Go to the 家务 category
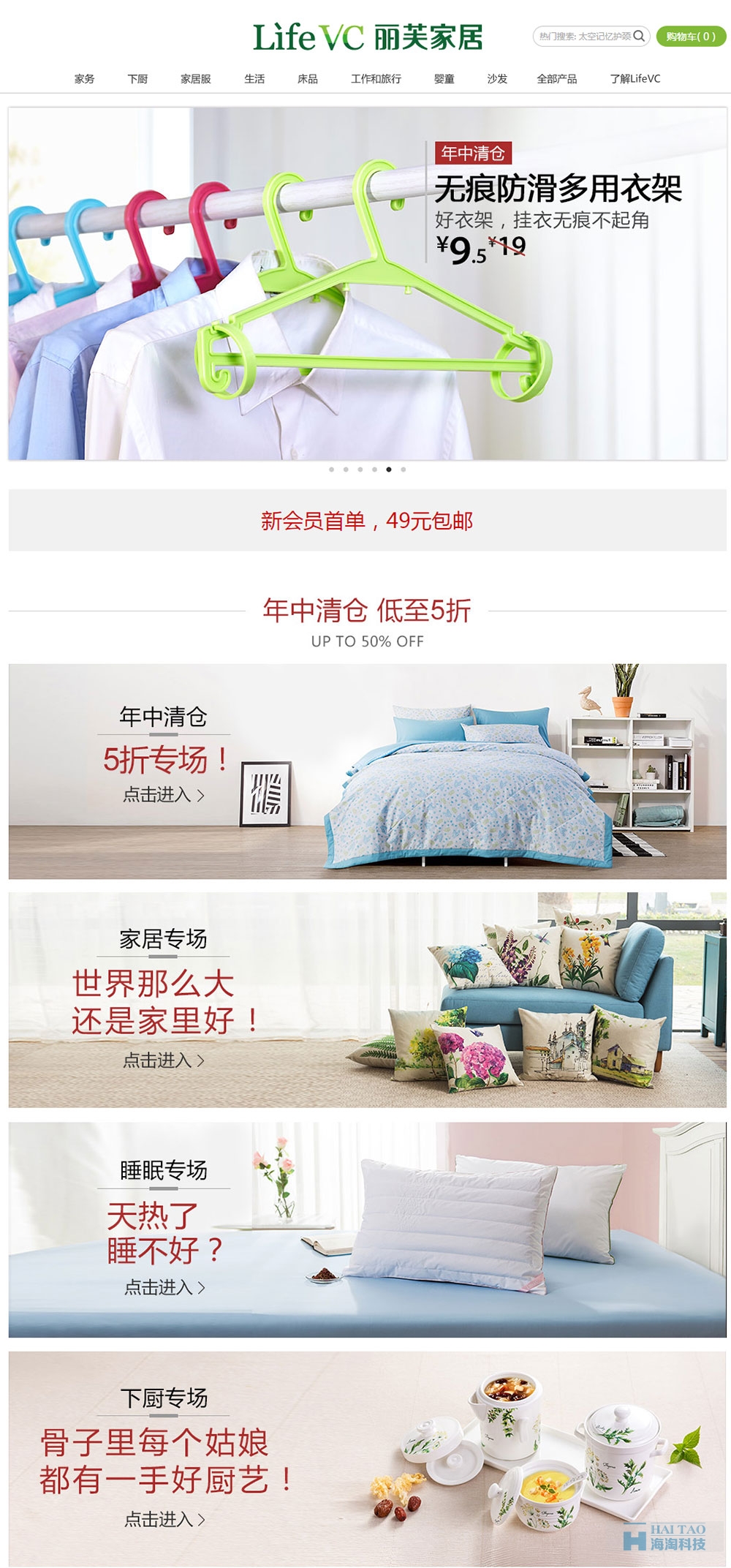 (x=85, y=79)
